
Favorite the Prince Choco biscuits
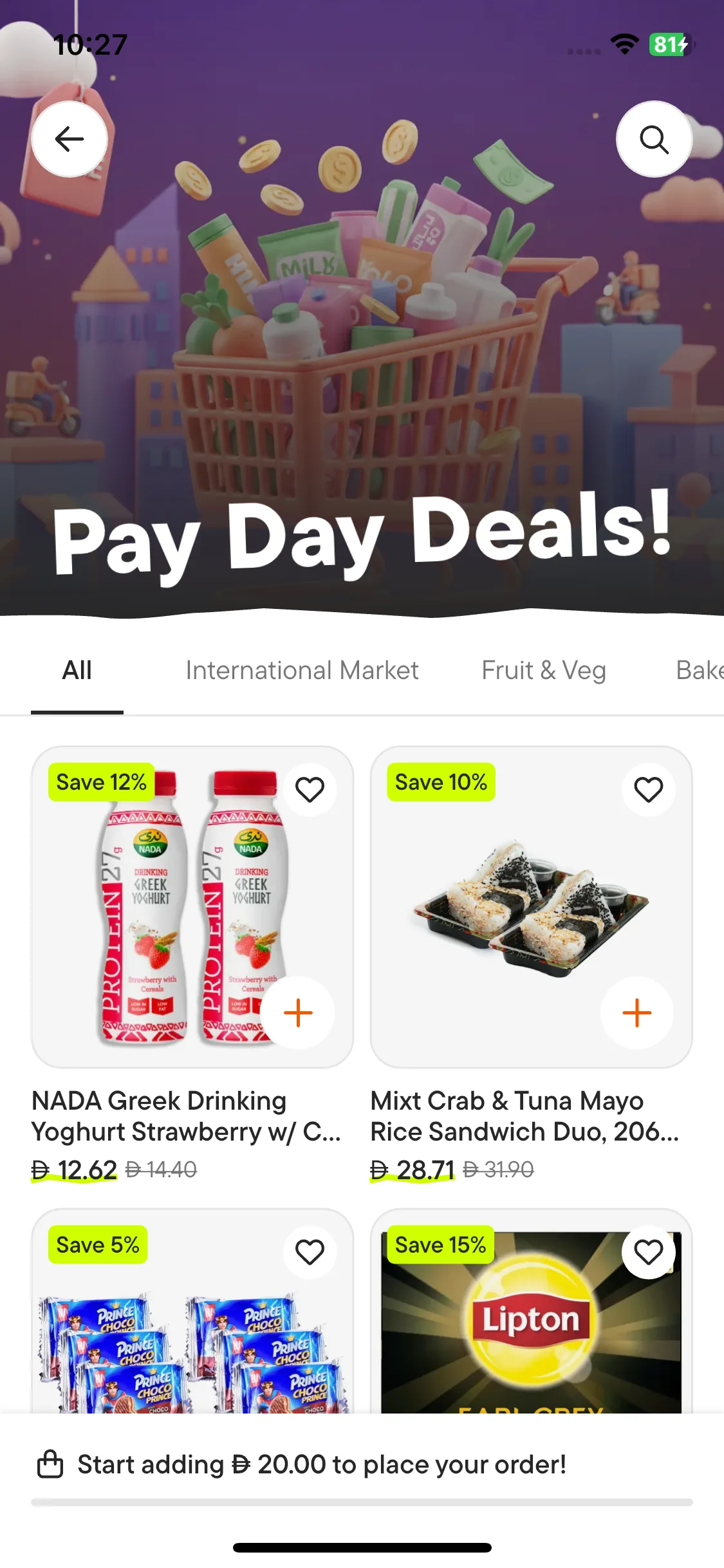pyautogui.click(x=310, y=1253)
